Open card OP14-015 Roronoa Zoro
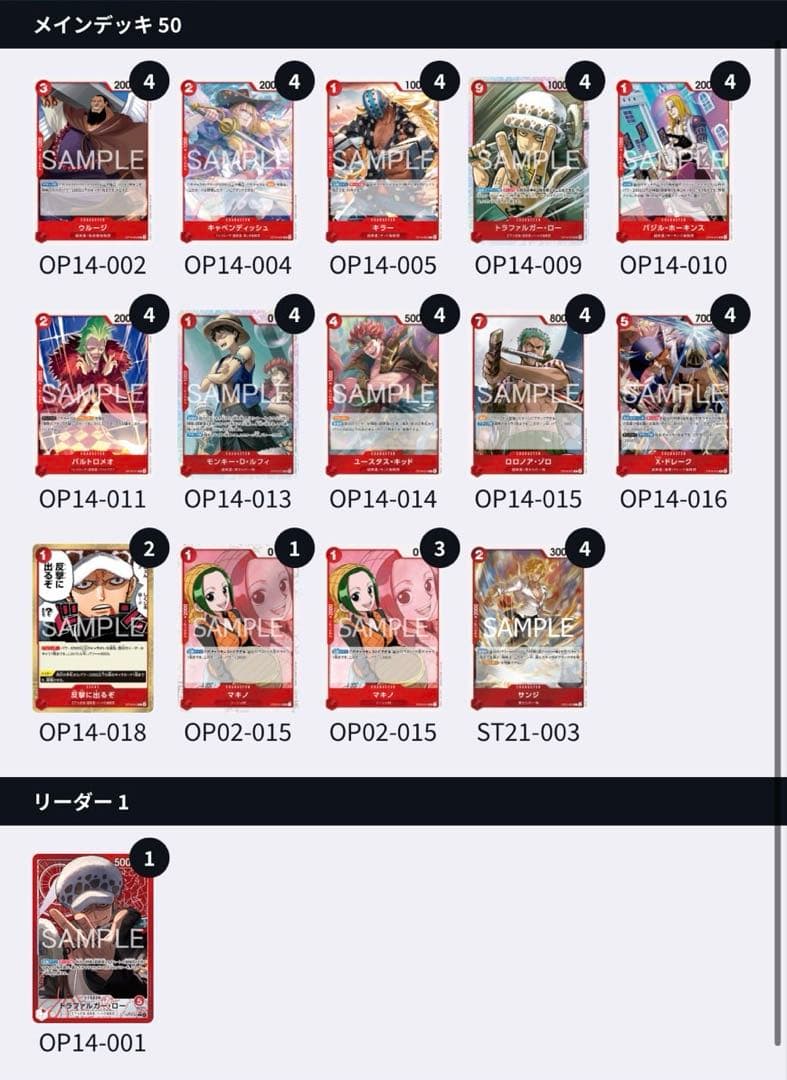 pyautogui.click(x=528, y=394)
